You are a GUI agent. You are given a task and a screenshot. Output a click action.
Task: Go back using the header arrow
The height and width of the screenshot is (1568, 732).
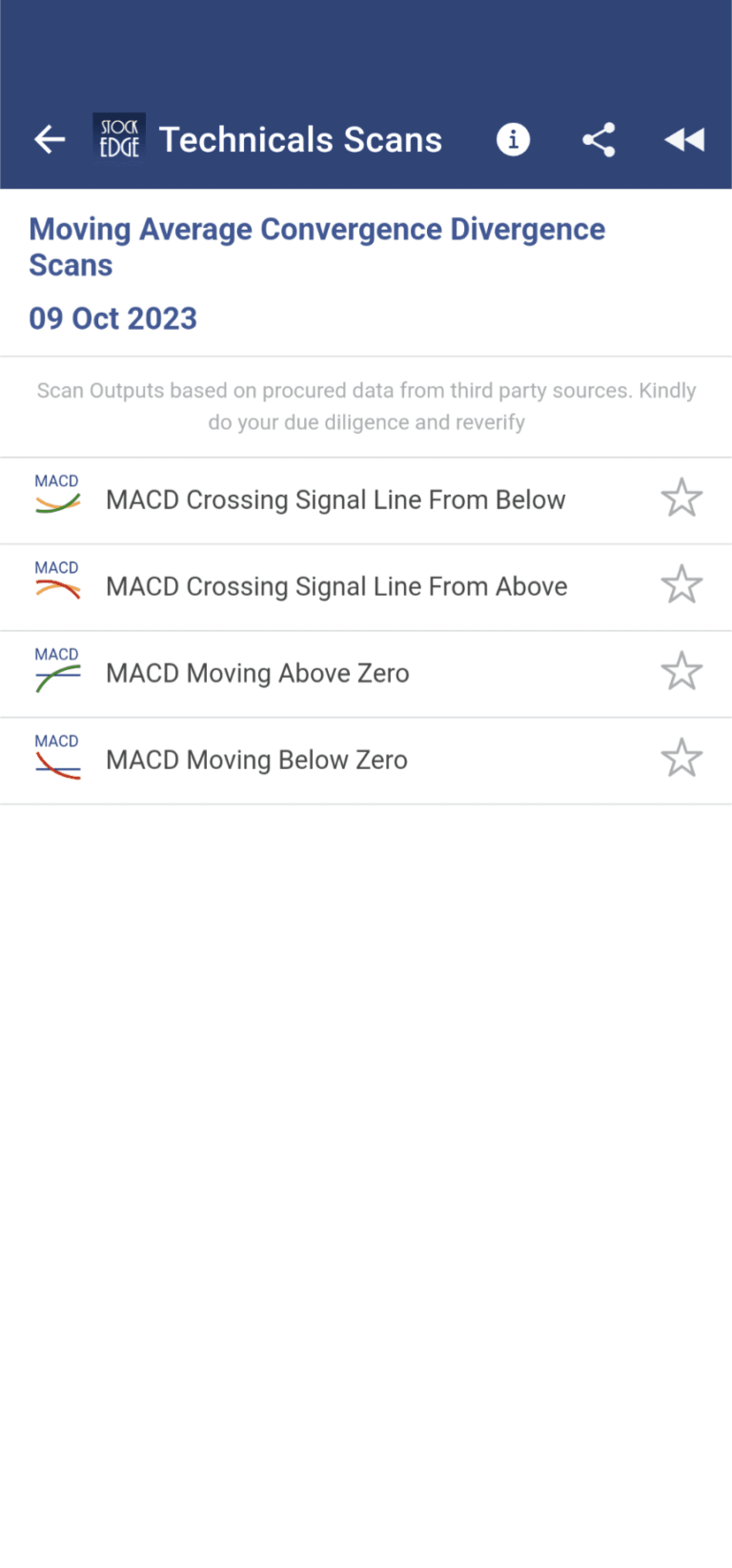(x=50, y=140)
